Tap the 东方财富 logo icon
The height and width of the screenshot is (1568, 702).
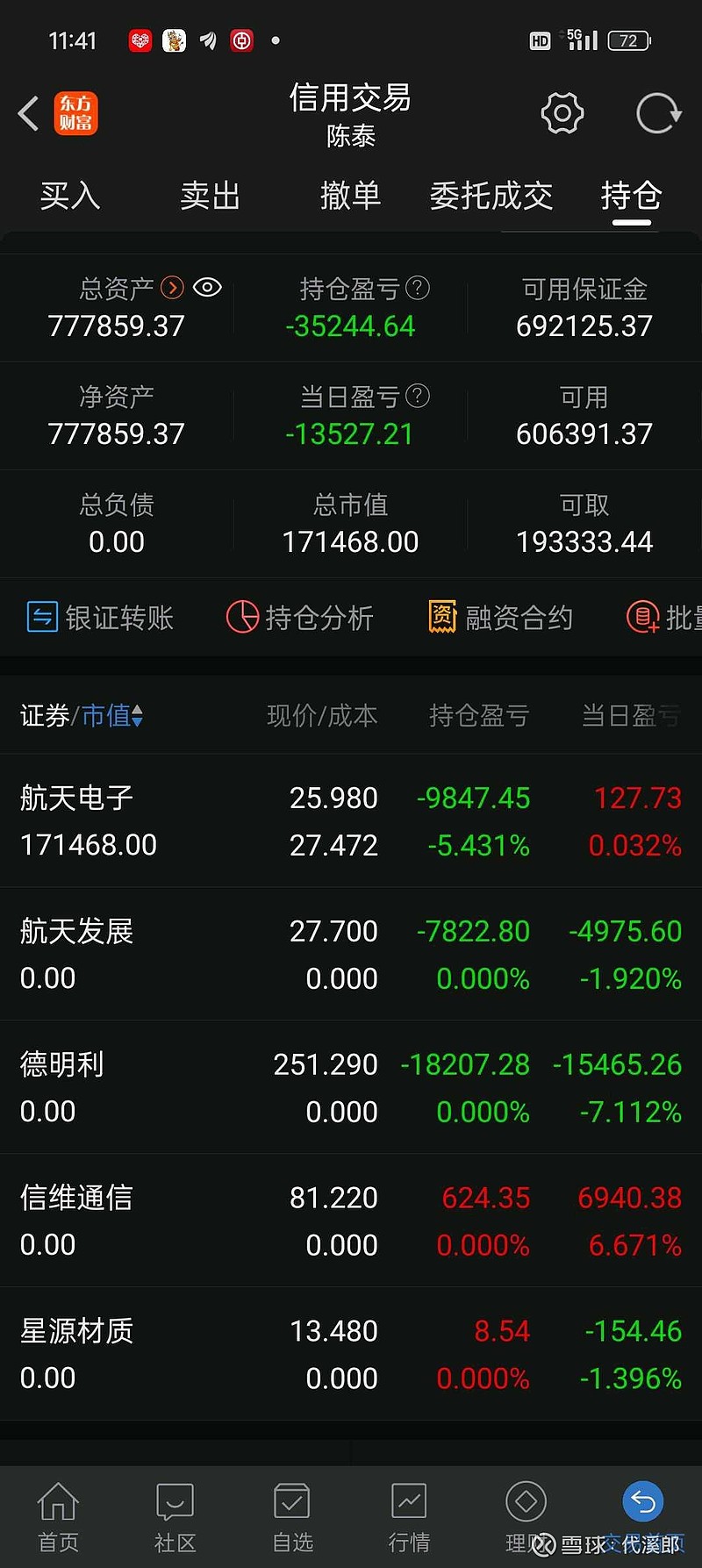76,113
